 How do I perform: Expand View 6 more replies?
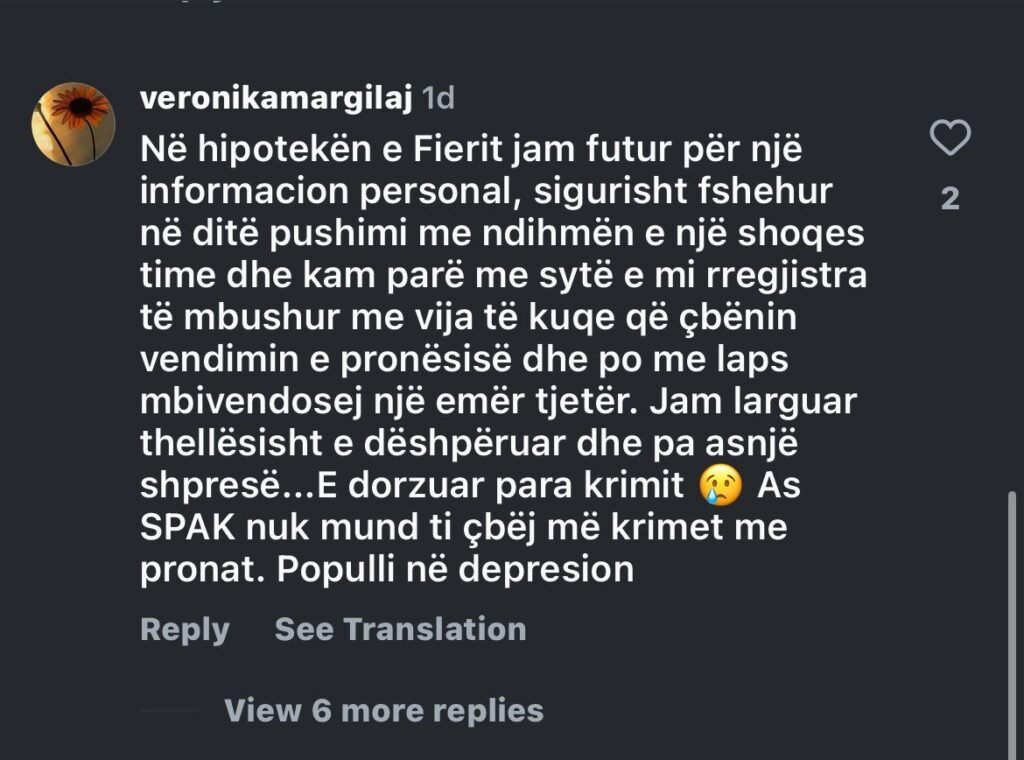[x=384, y=711]
